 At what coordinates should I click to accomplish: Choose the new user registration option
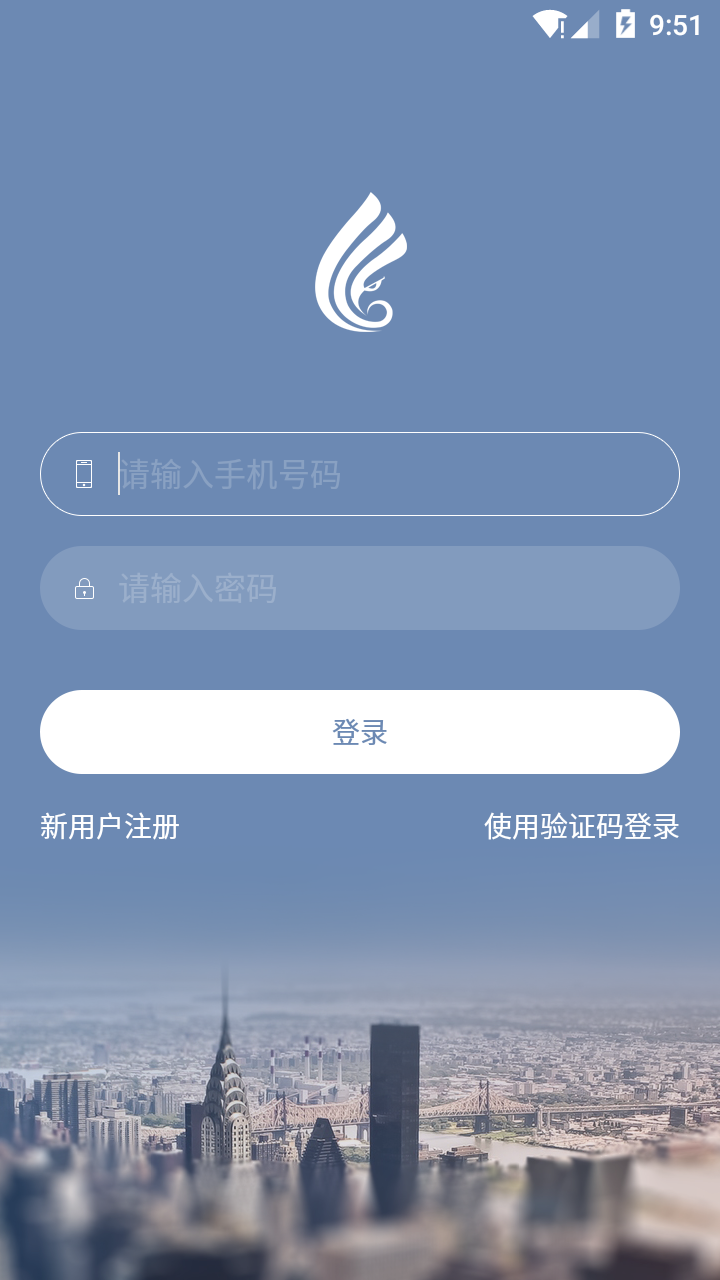pyautogui.click(x=109, y=828)
